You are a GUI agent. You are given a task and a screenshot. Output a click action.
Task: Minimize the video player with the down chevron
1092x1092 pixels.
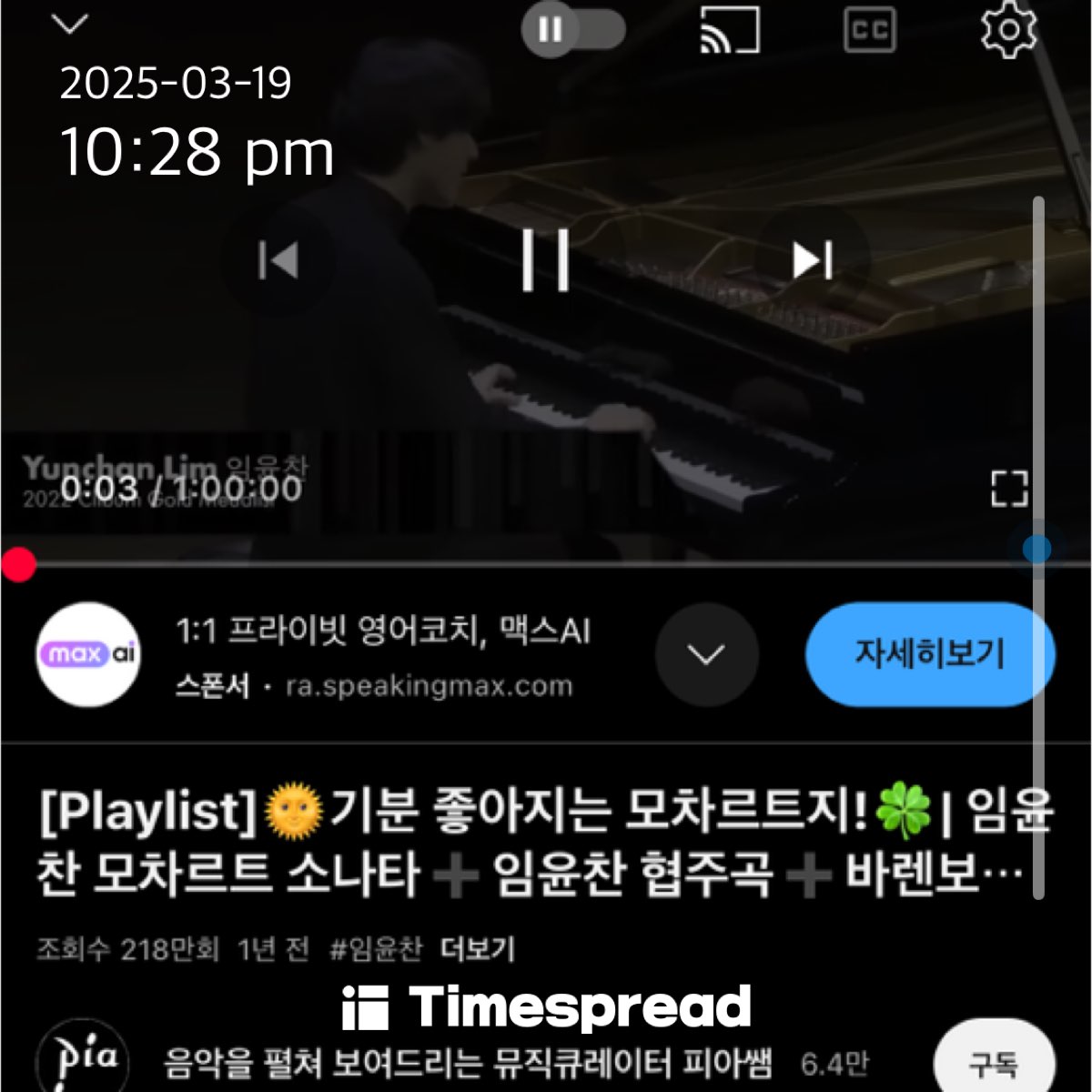coord(70,25)
